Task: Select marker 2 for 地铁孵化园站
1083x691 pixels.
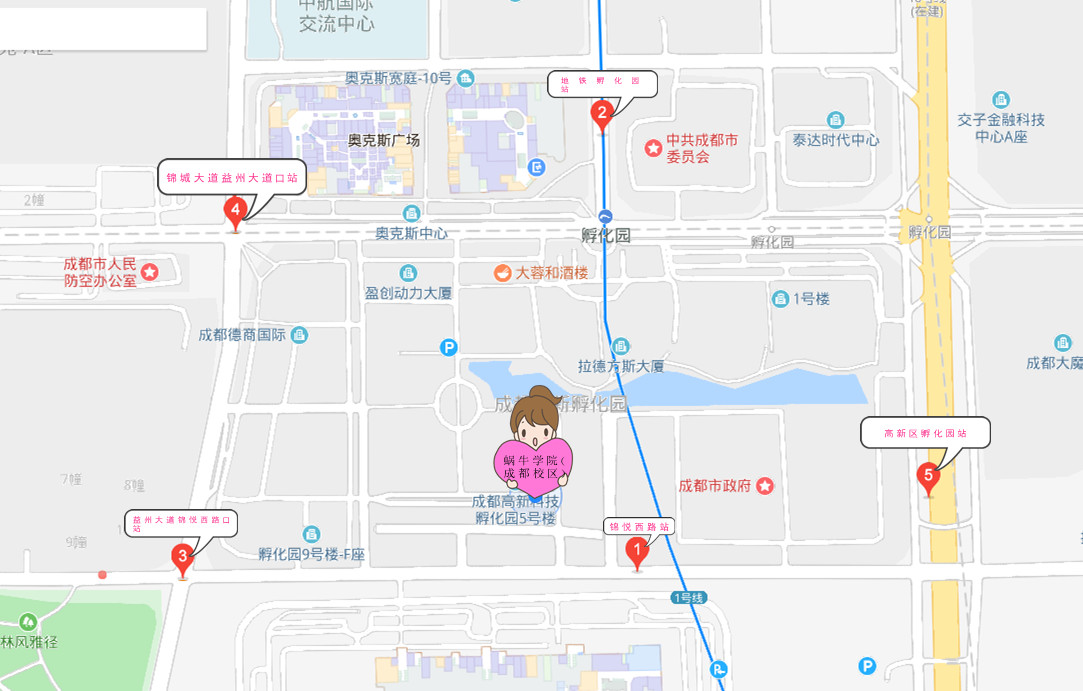Action: pyautogui.click(x=601, y=113)
